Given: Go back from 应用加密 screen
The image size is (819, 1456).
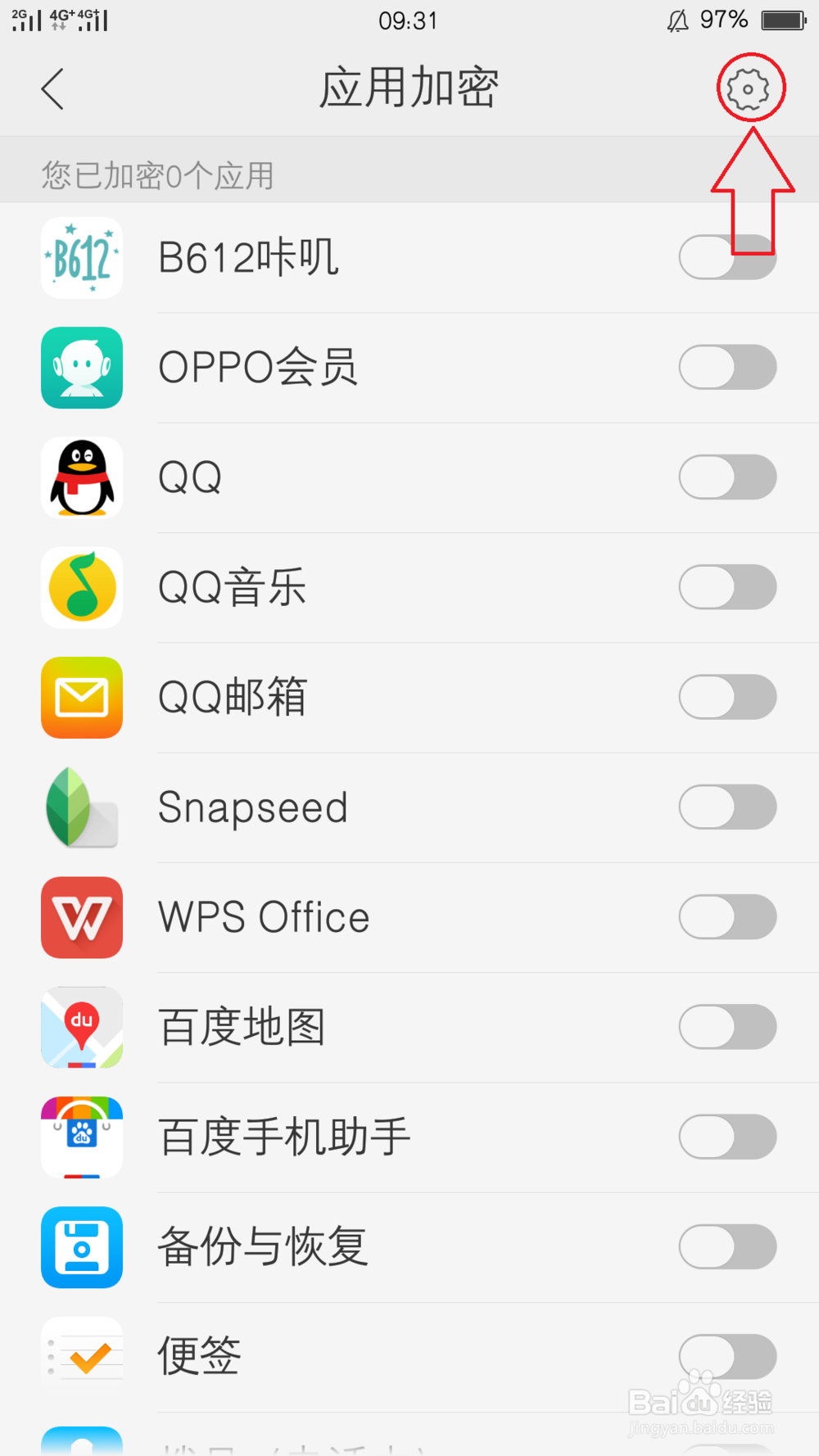Looking at the screenshot, I should 52,88.
